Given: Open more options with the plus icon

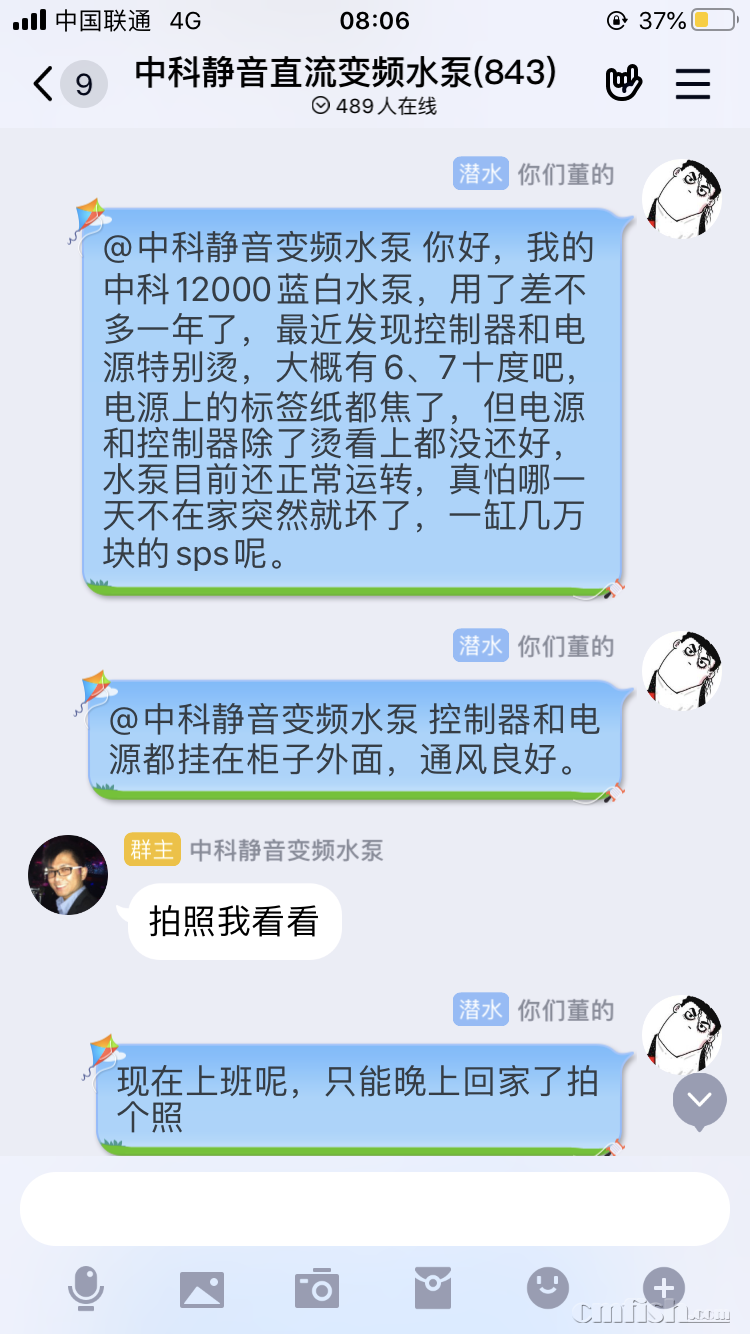Looking at the screenshot, I should 663,1289.
